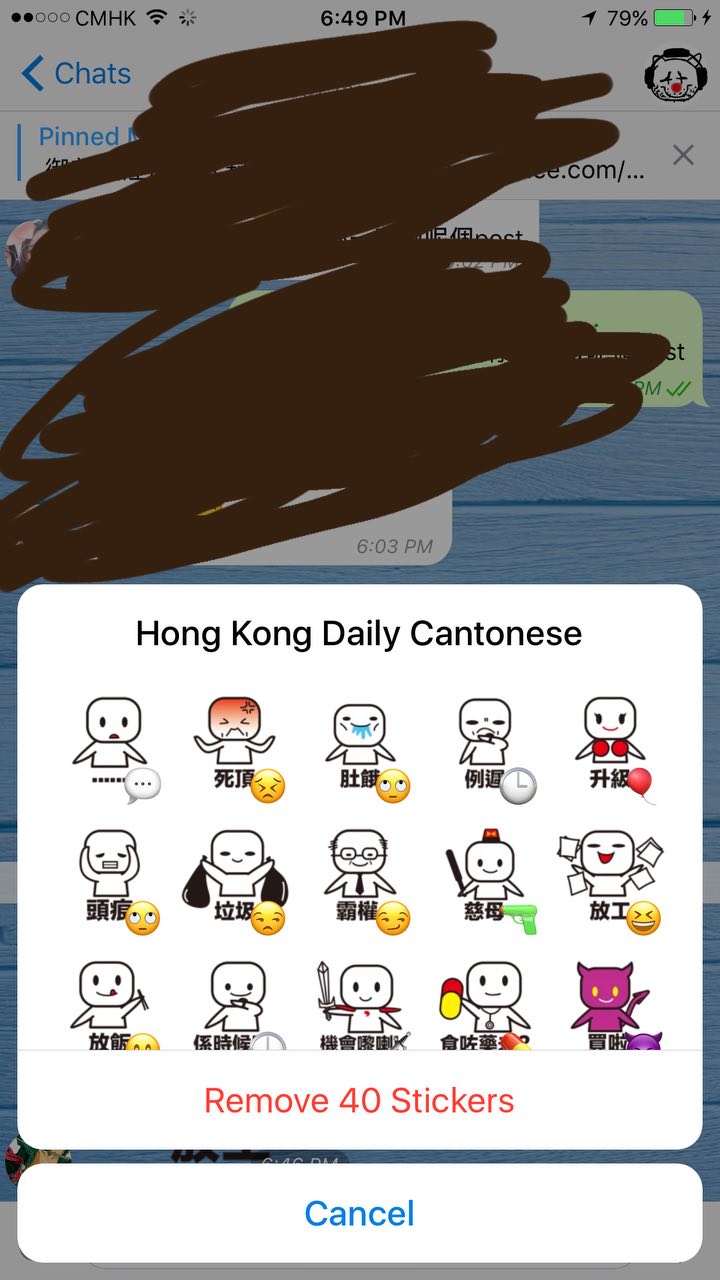Go back to Chats list
Screen dimensions: 720x1280
coord(76,74)
